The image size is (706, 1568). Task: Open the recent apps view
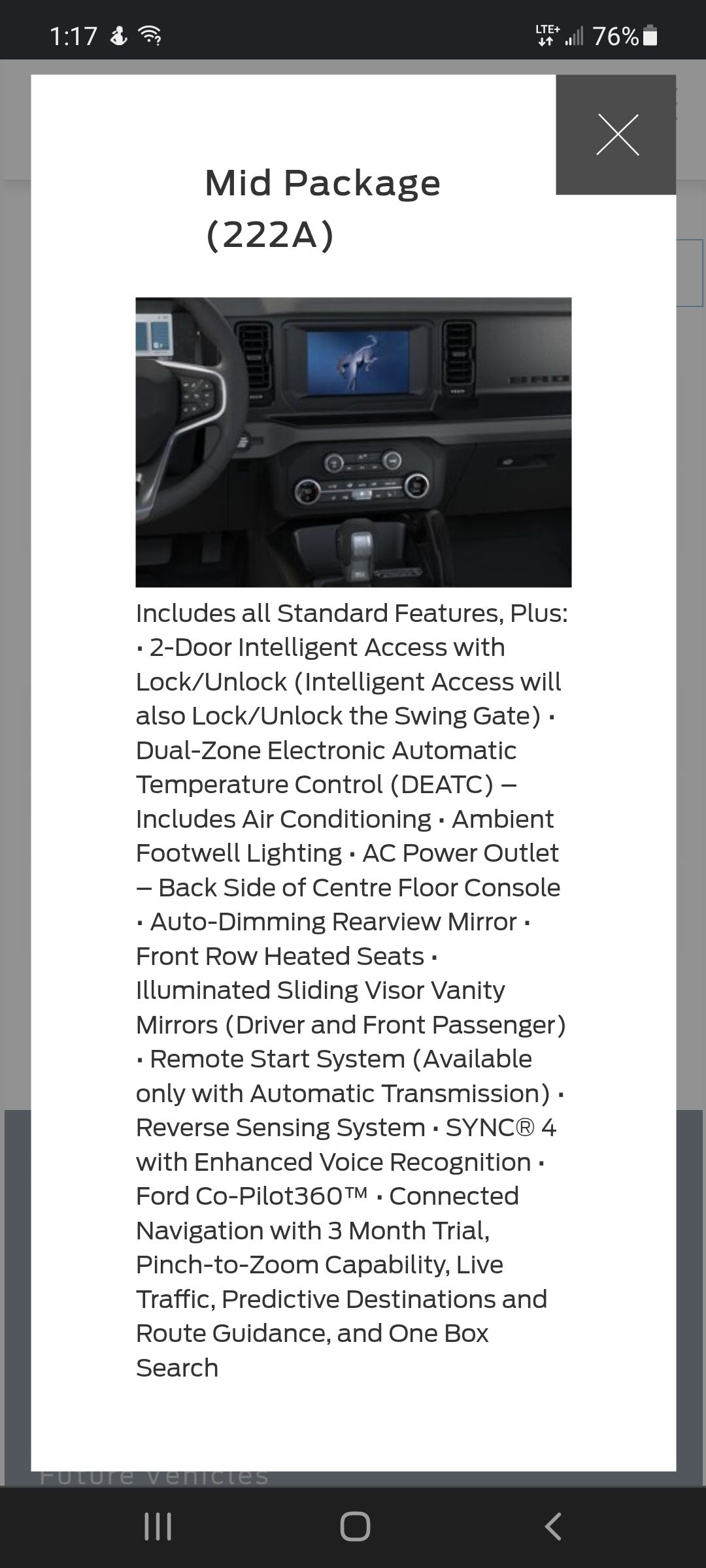[x=158, y=1527]
